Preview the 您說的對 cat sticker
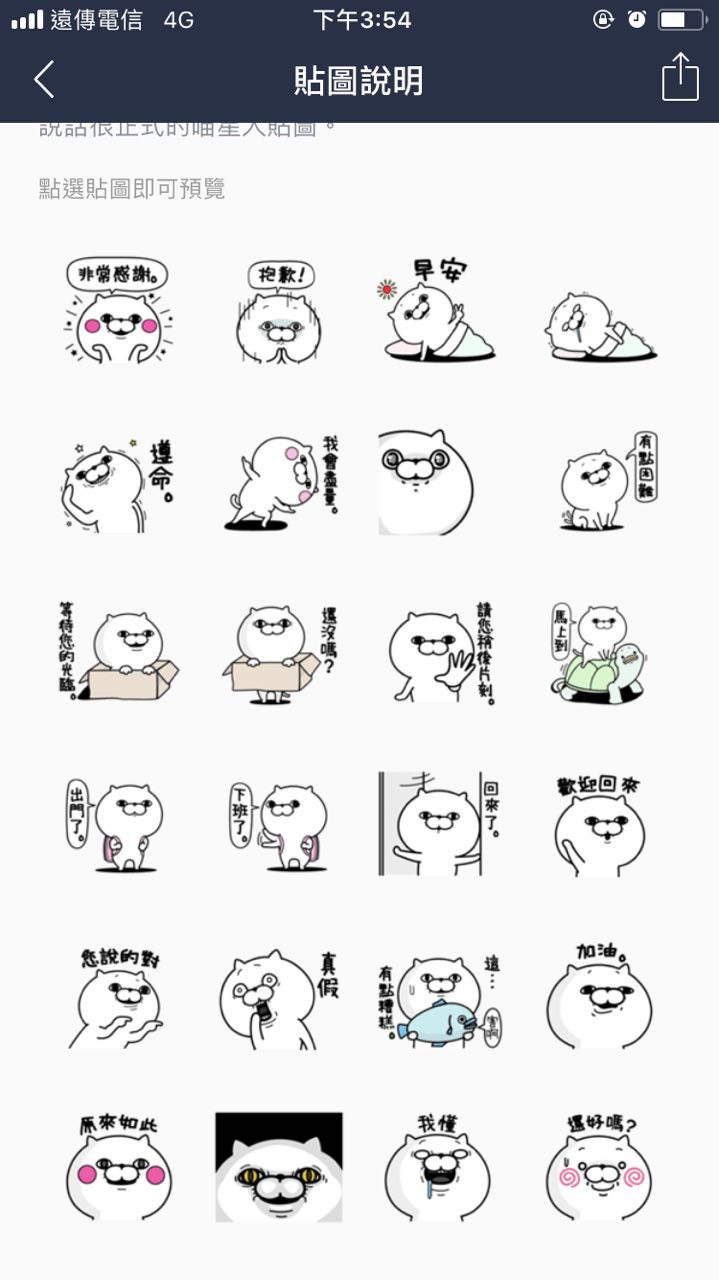Image resolution: width=719 pixels, height=1280 pixels. point(118,996)
